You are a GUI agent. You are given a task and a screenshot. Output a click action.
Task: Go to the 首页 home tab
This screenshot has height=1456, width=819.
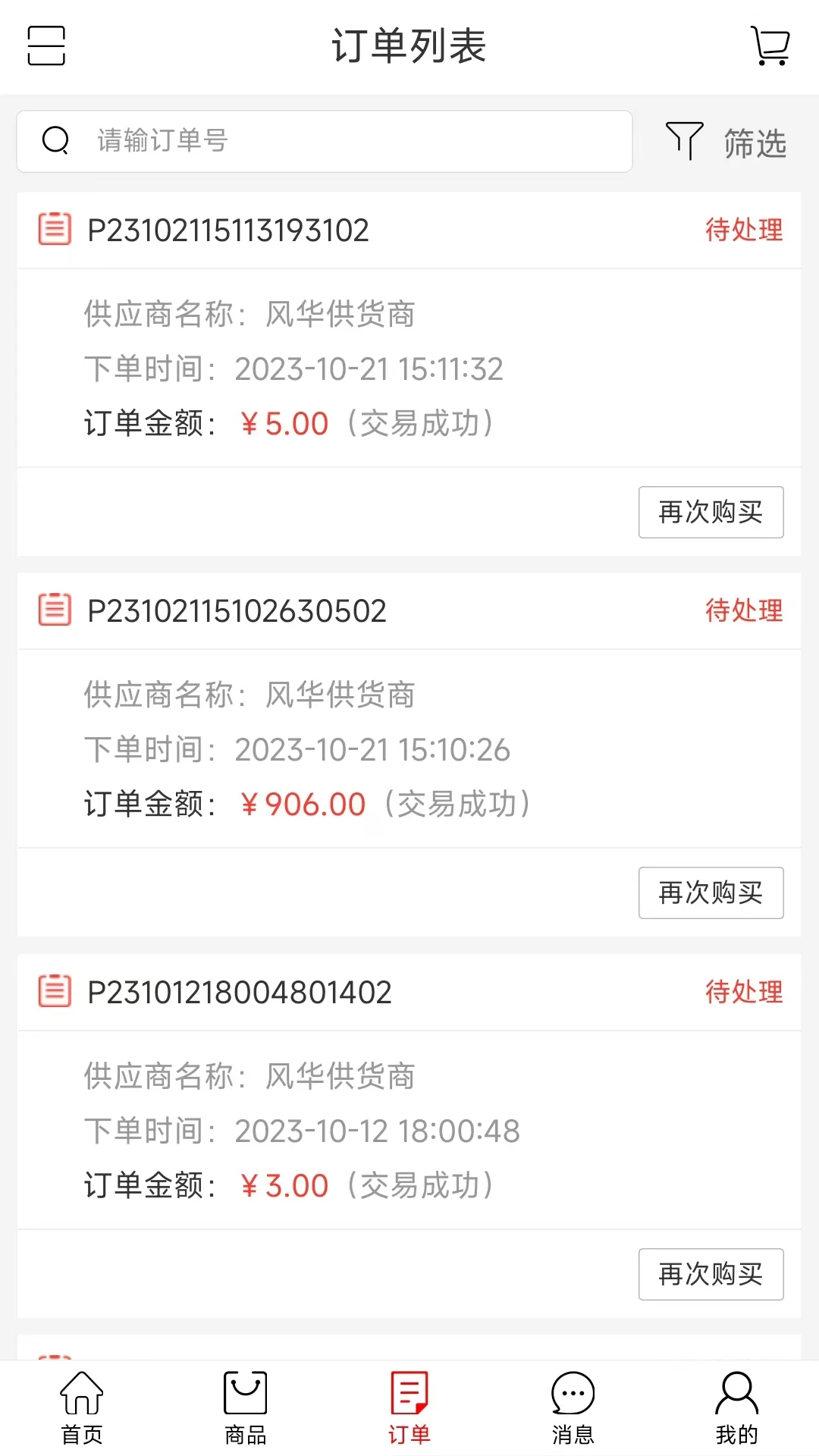click(82, 1407)
